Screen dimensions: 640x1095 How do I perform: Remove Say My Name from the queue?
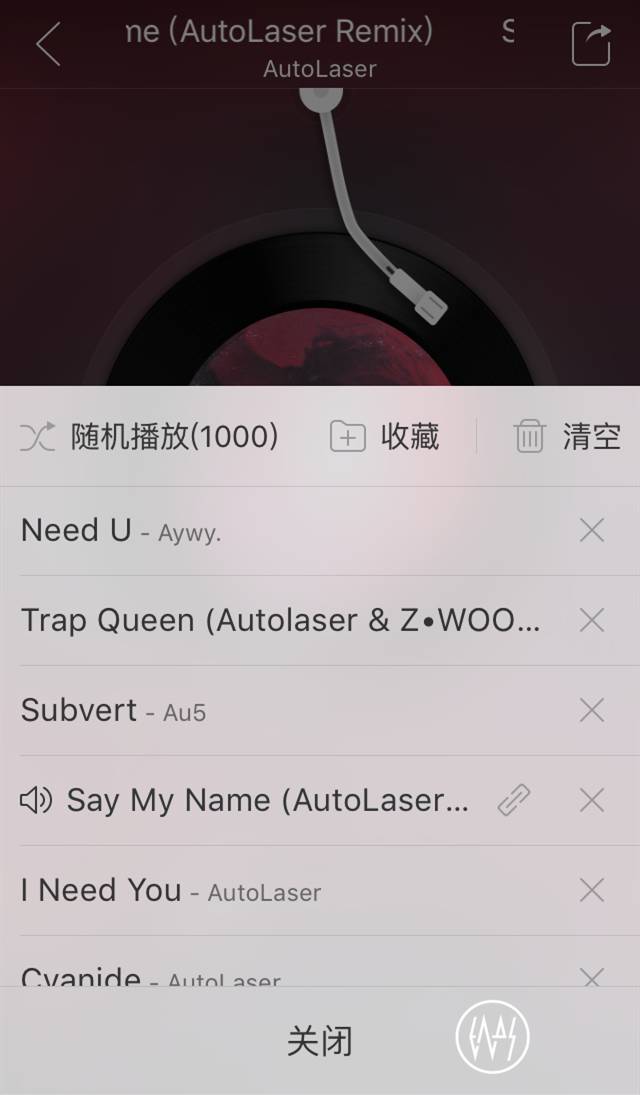(x=592, y=801)
